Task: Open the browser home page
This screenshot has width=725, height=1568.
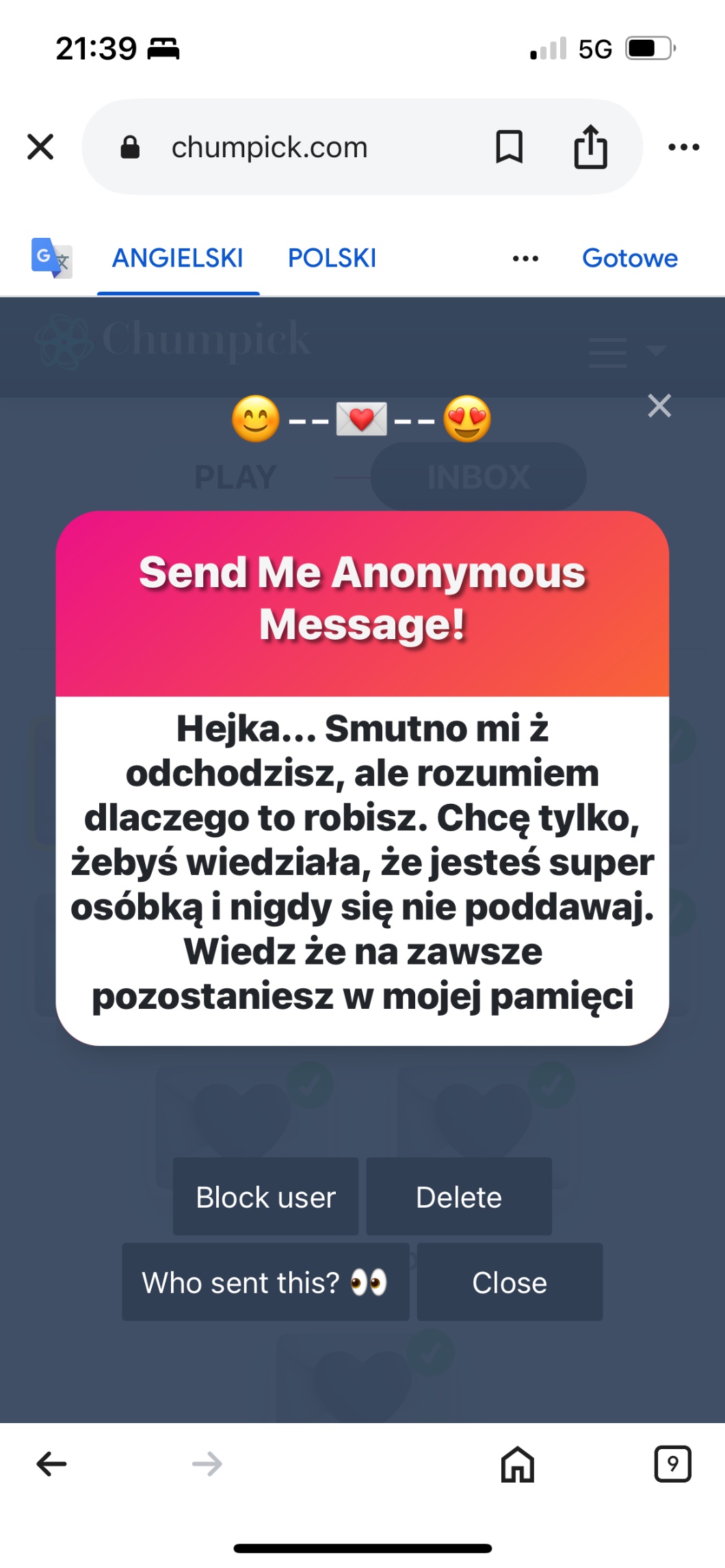Action: pyautogui.click(x=518, y=1463)
